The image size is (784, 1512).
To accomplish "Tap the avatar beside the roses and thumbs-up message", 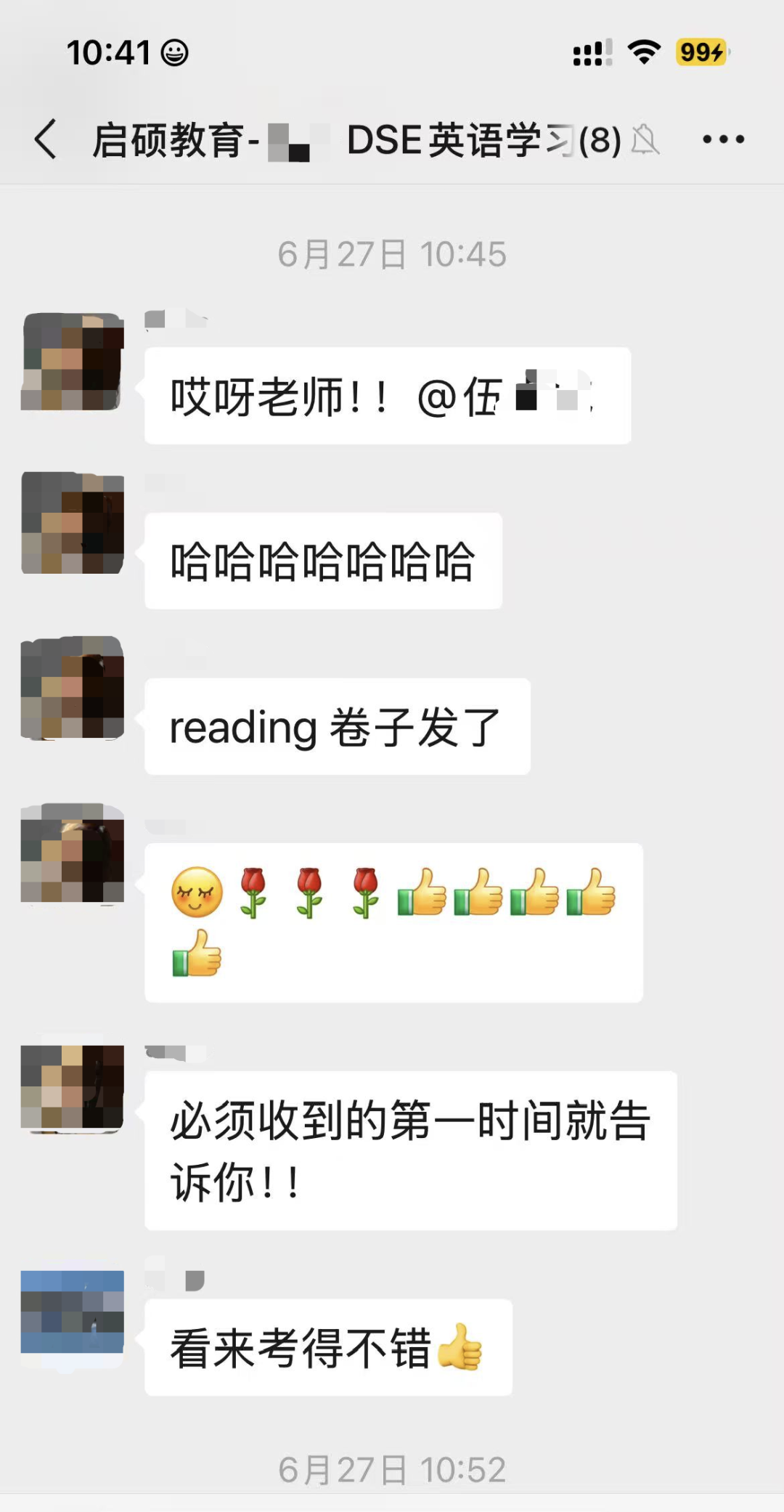I will pyautogui.click(x=73, y=853).
